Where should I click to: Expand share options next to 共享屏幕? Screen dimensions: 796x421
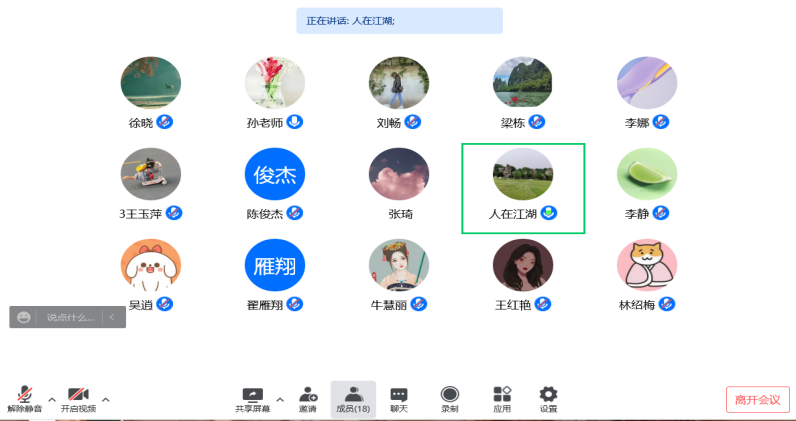(280, 399)
